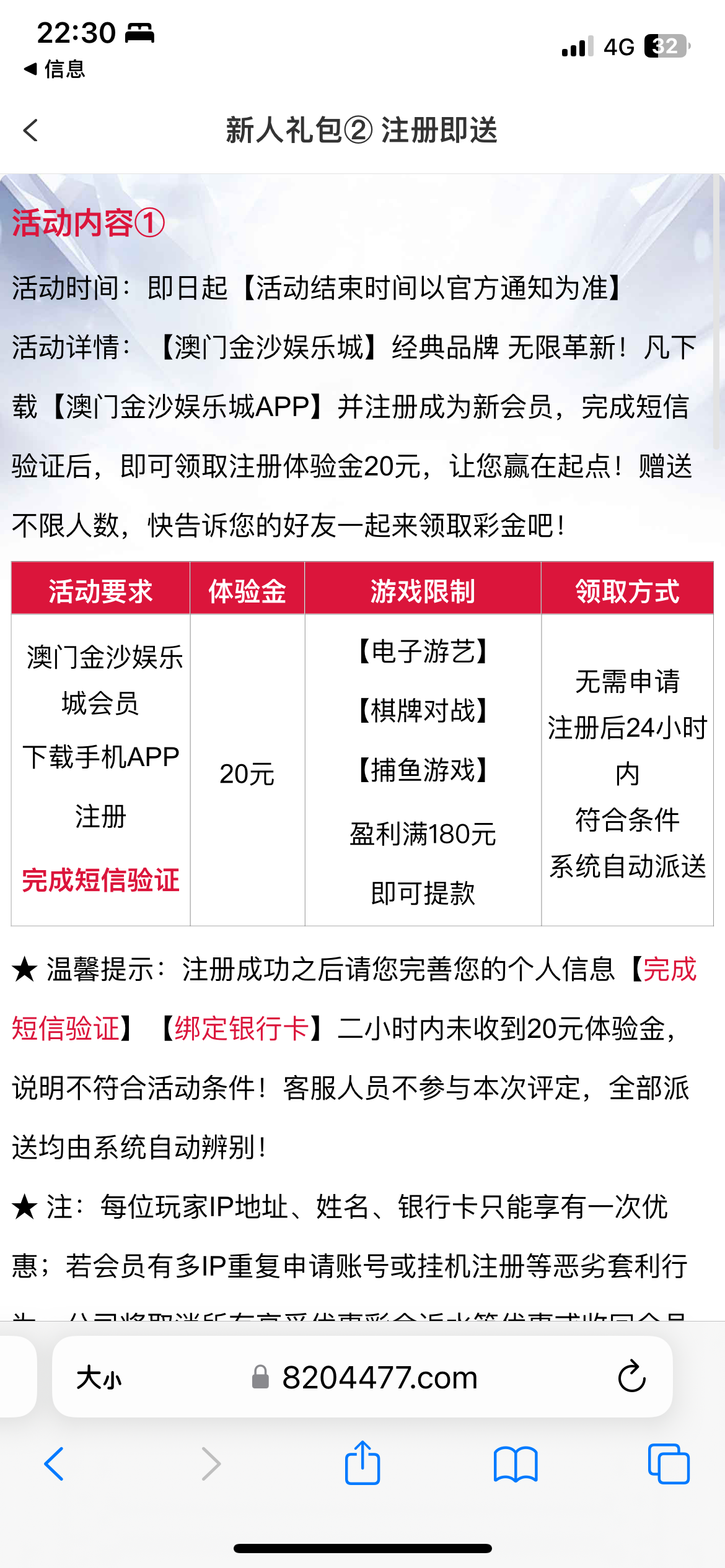
Task: Go back using the page header arrow
Action: 31,130
